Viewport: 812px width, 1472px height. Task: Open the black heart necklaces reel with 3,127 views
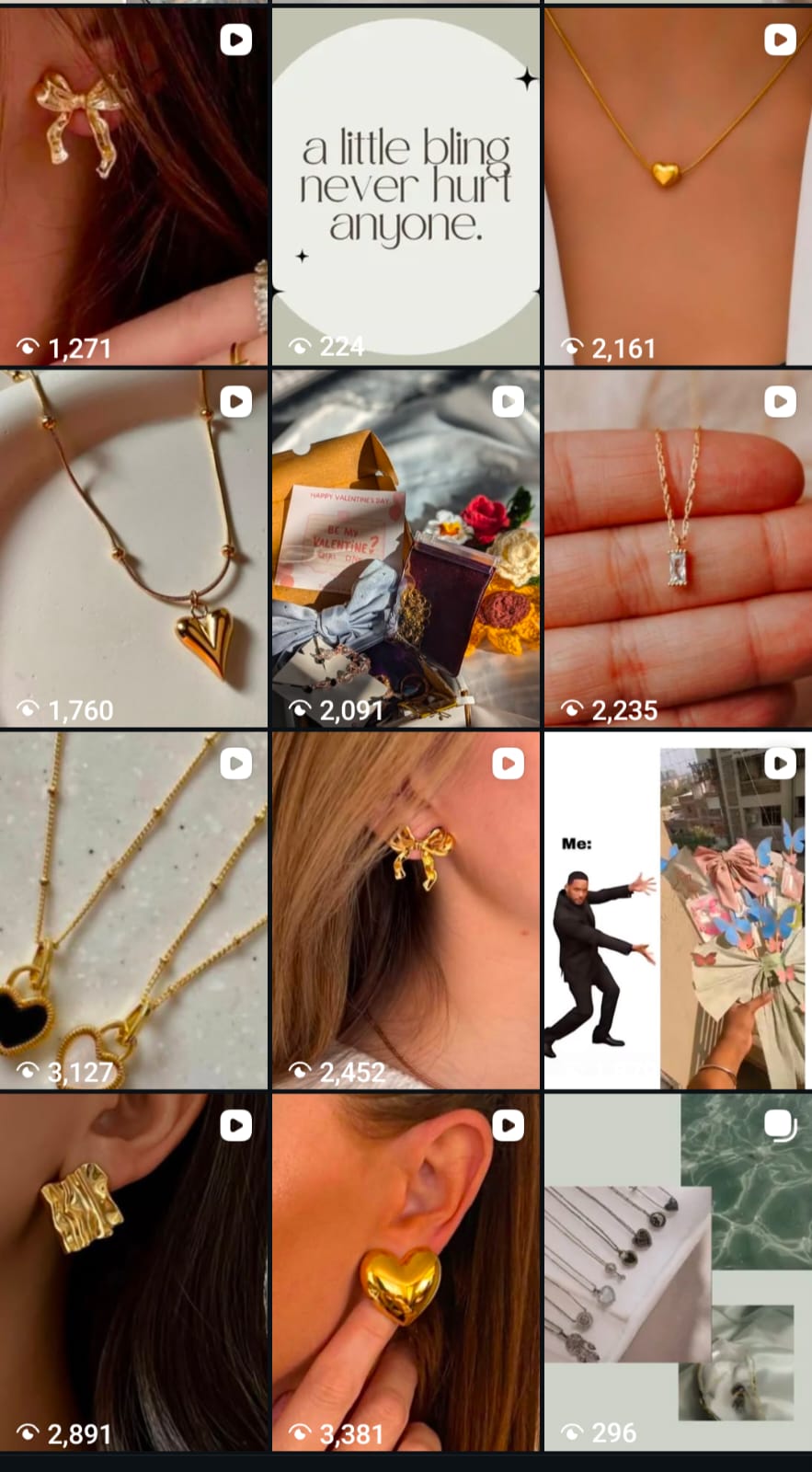point(133,911)
